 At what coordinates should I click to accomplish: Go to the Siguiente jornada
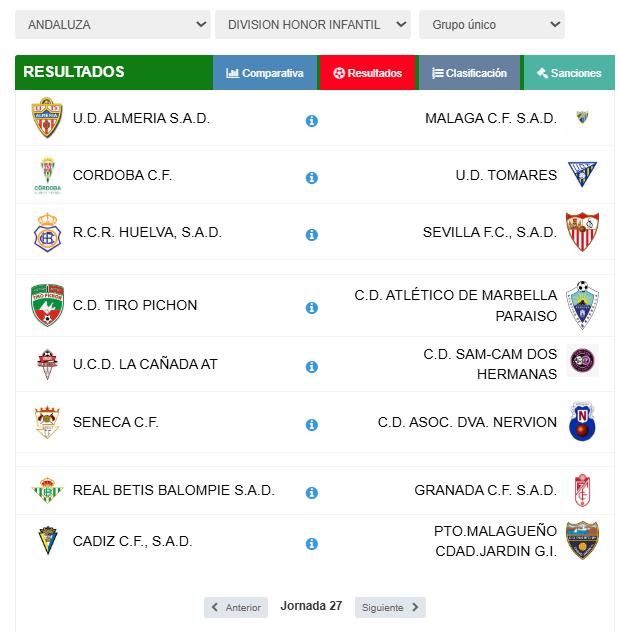coord(390,607)
